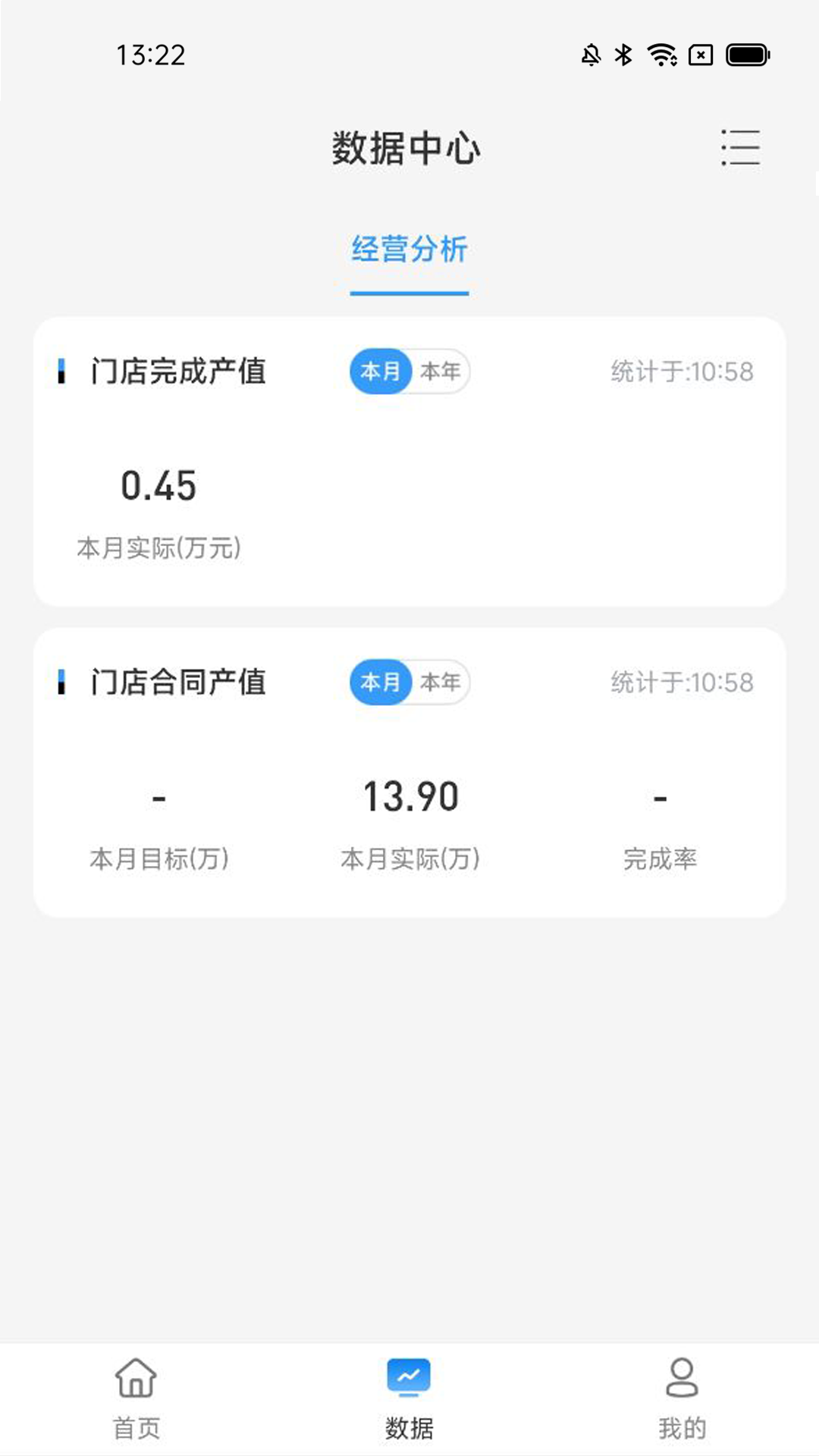Click the battery indicator in the status bar
Image resolution: width=819 pixels, height=1456 pixels.
click(746, 53)
